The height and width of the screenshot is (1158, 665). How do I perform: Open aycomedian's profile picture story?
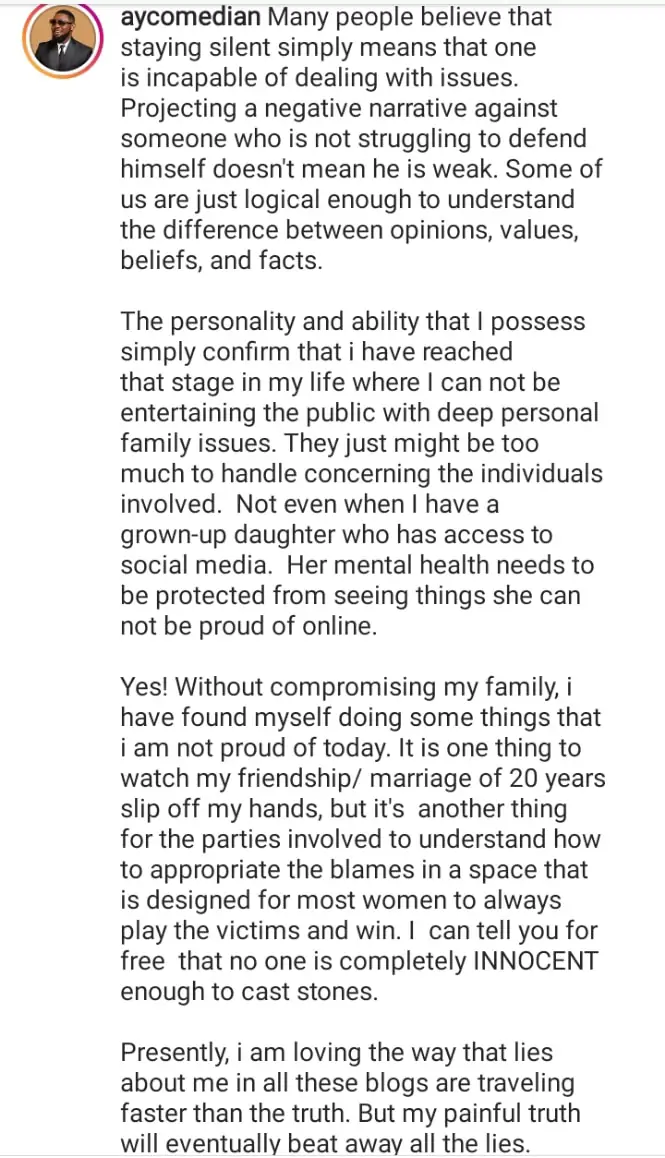[x=63, y=40]
